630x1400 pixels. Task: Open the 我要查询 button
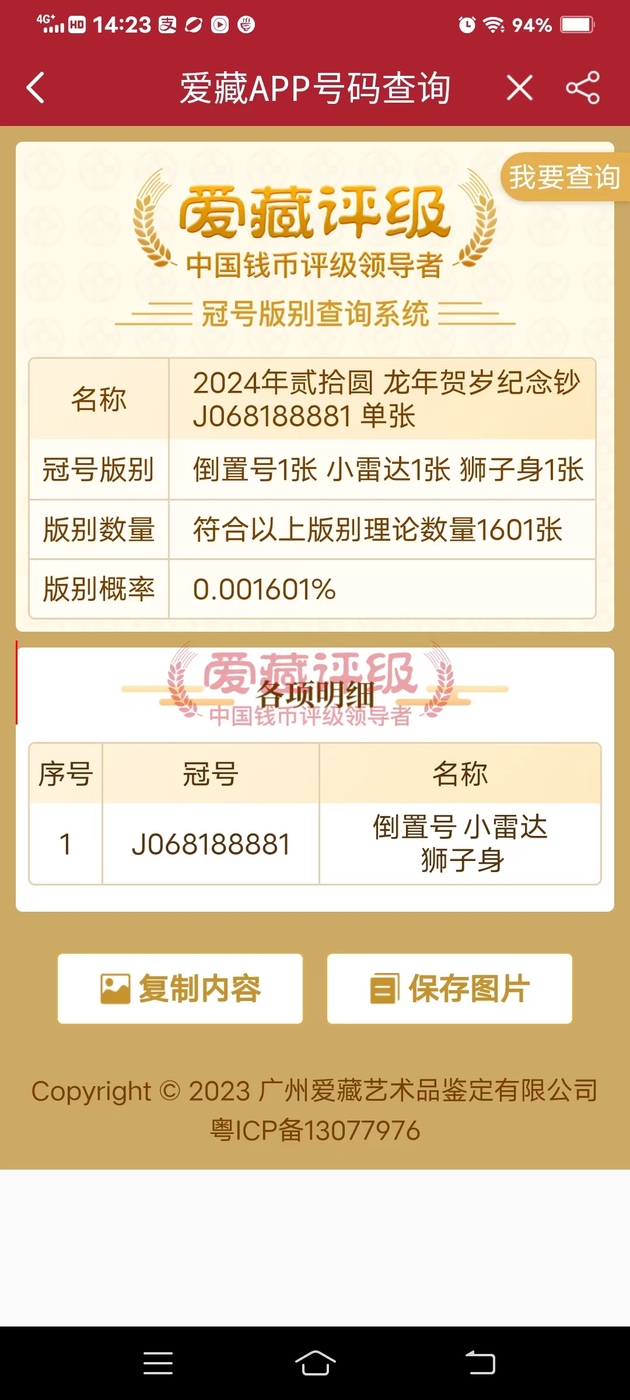pos(564,177)
